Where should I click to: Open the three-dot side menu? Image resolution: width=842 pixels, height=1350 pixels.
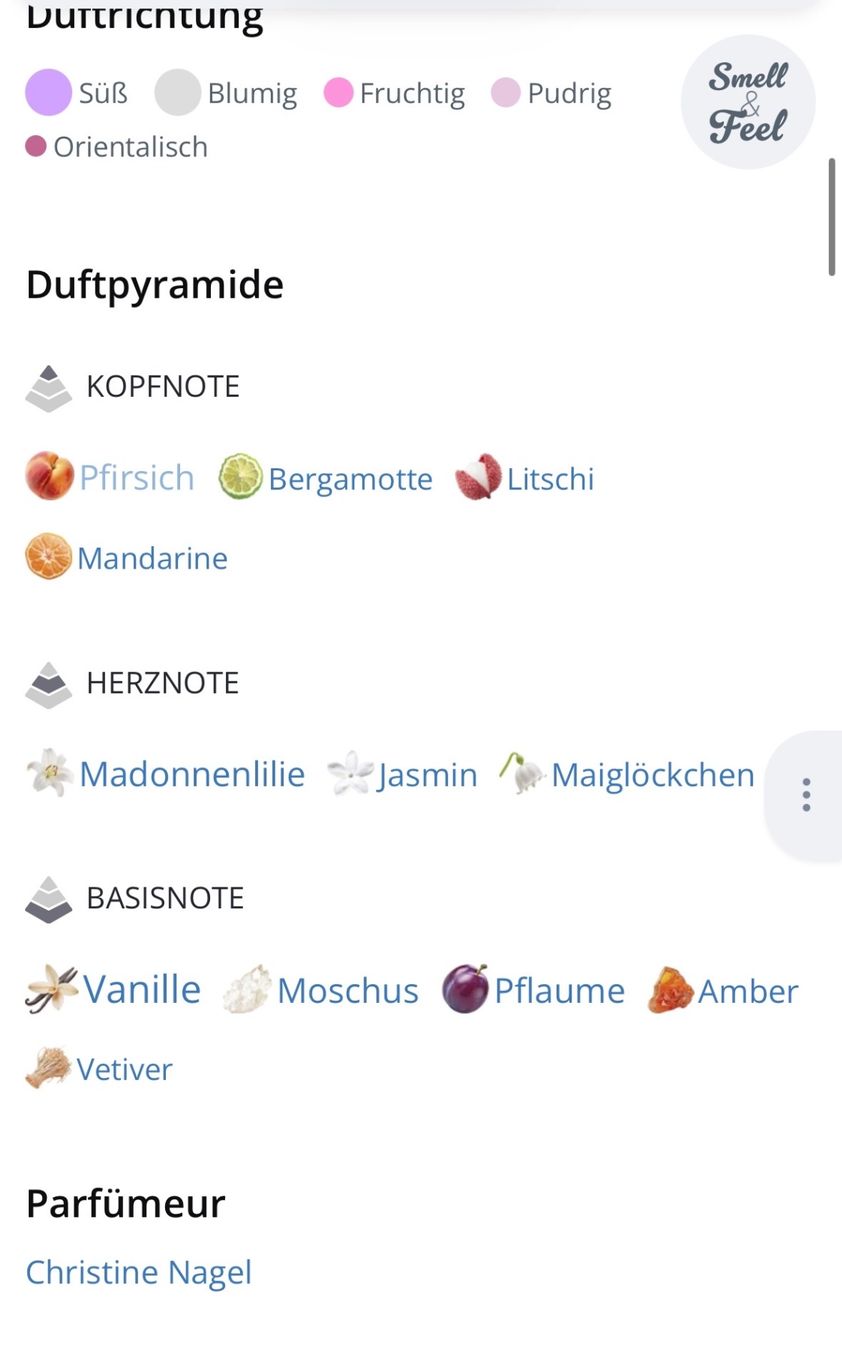[805, 795]
